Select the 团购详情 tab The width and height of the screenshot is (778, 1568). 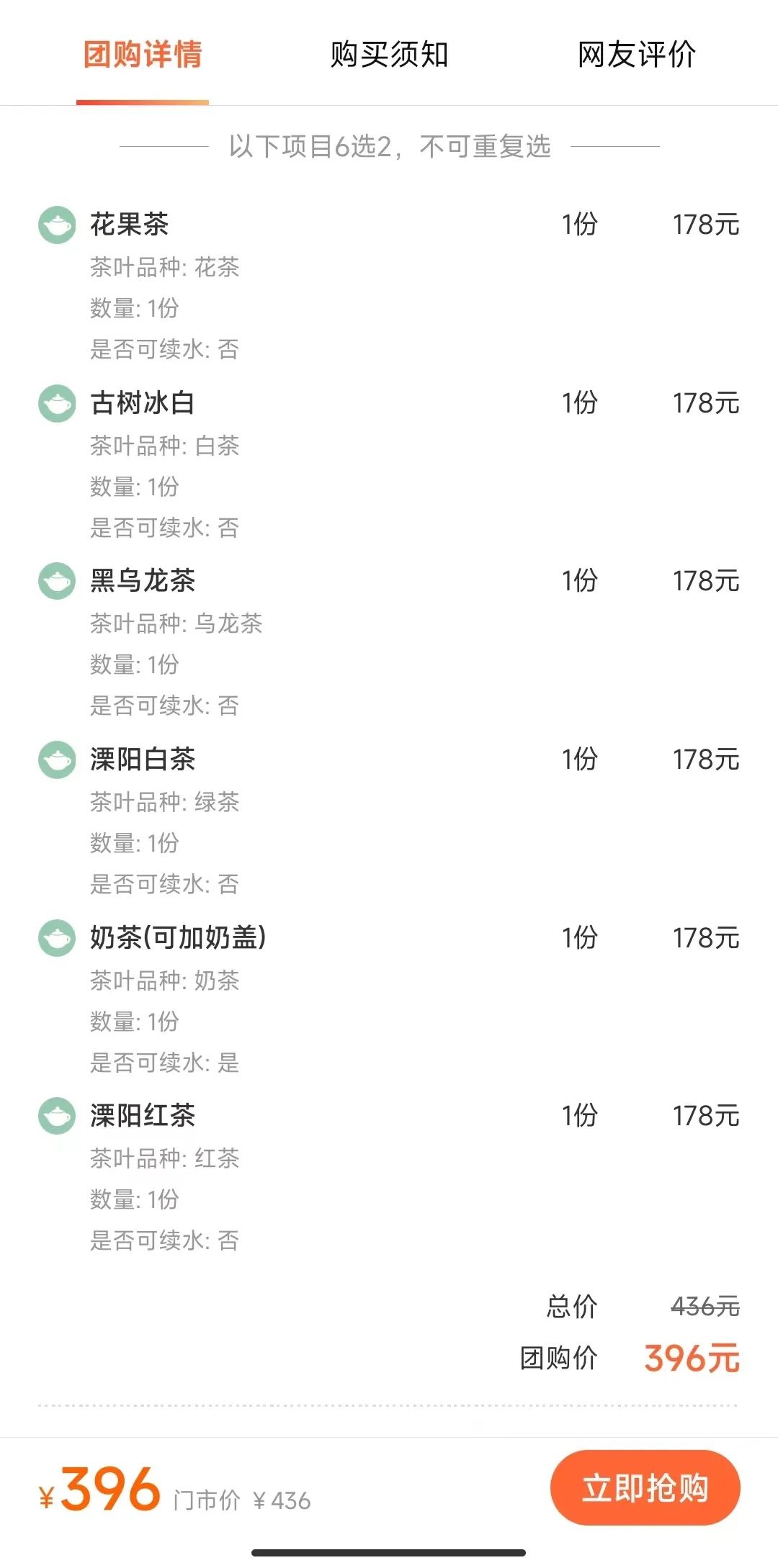tap(143, 55)
